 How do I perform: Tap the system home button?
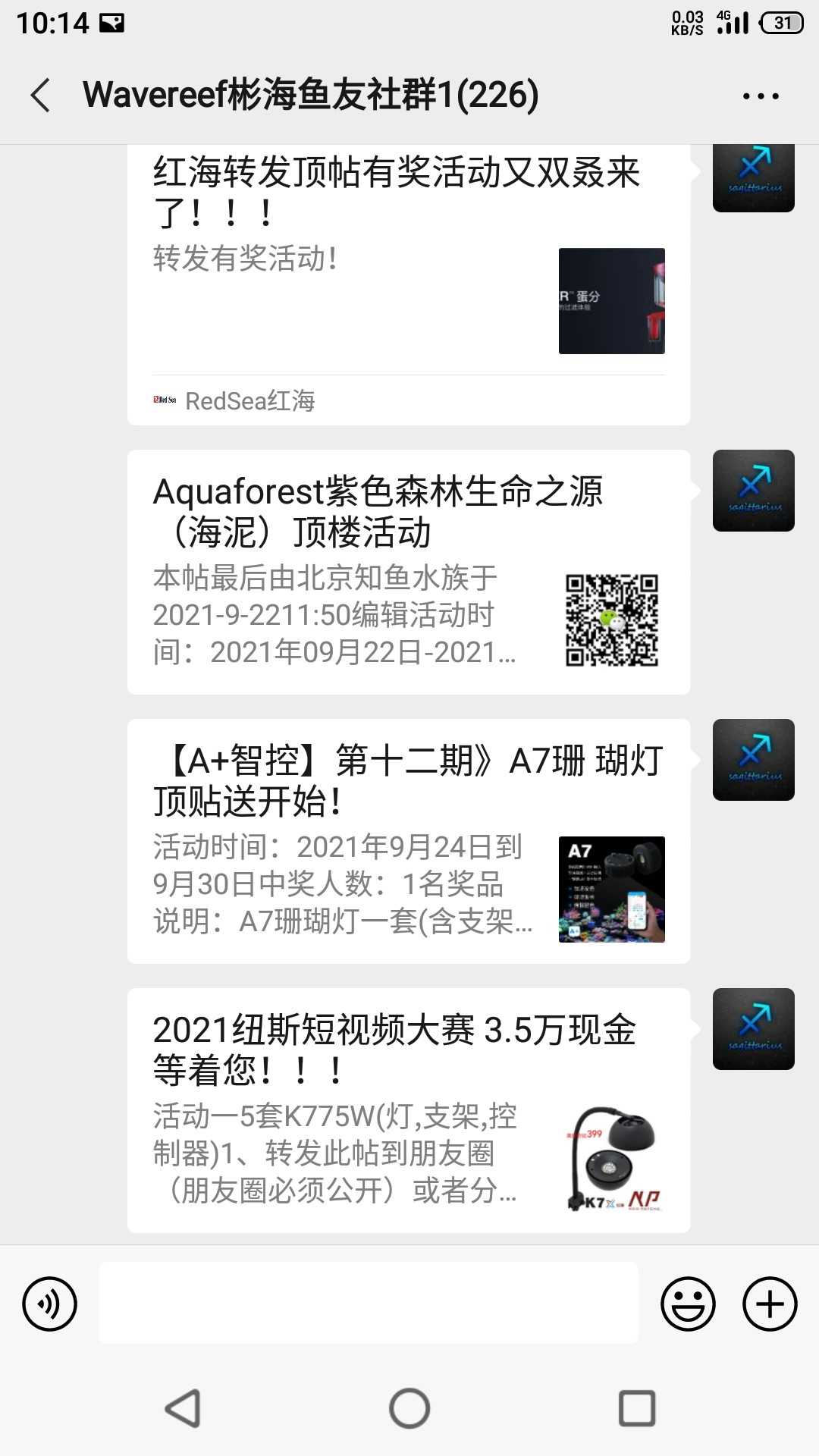tap(409, 1408)
